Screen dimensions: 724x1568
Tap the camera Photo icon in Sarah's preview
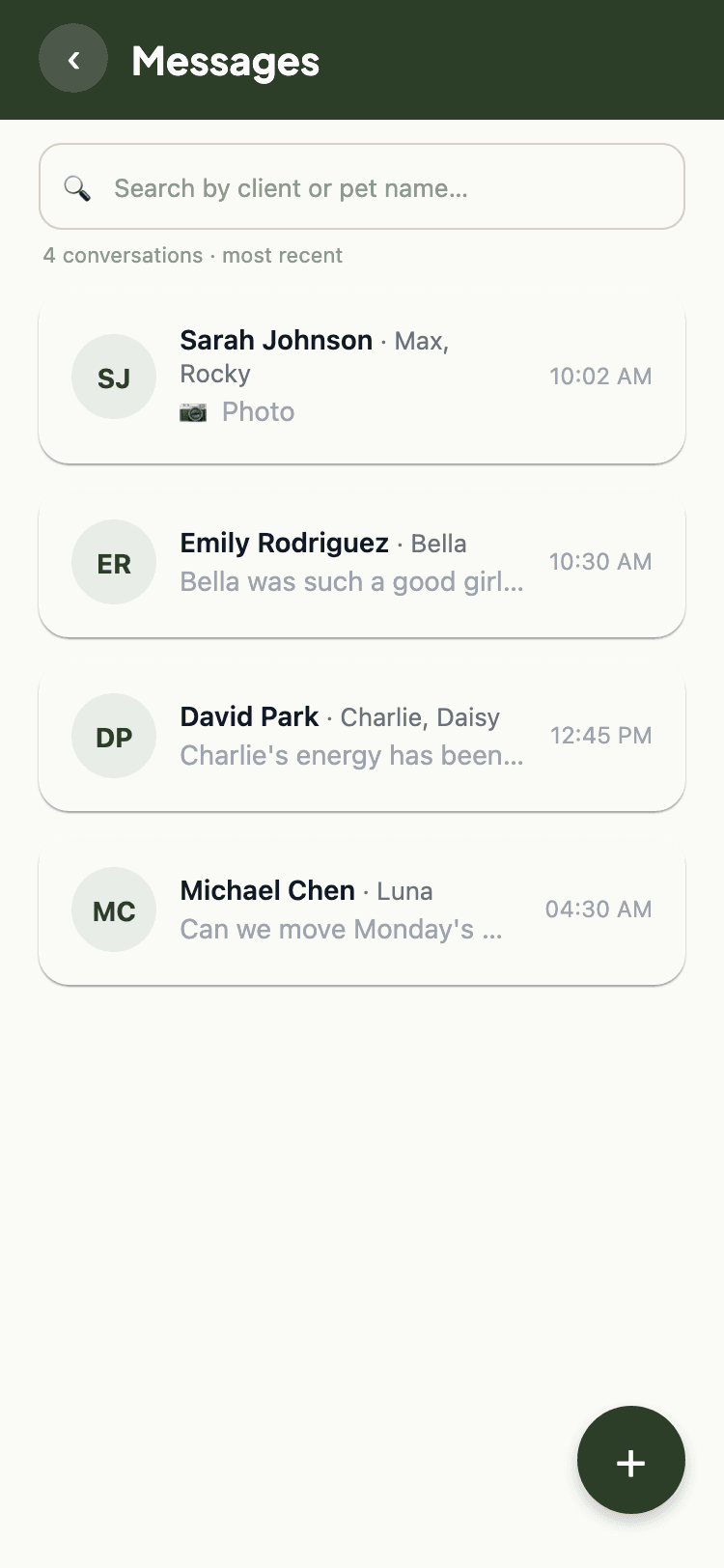click(x=192, y=411)
